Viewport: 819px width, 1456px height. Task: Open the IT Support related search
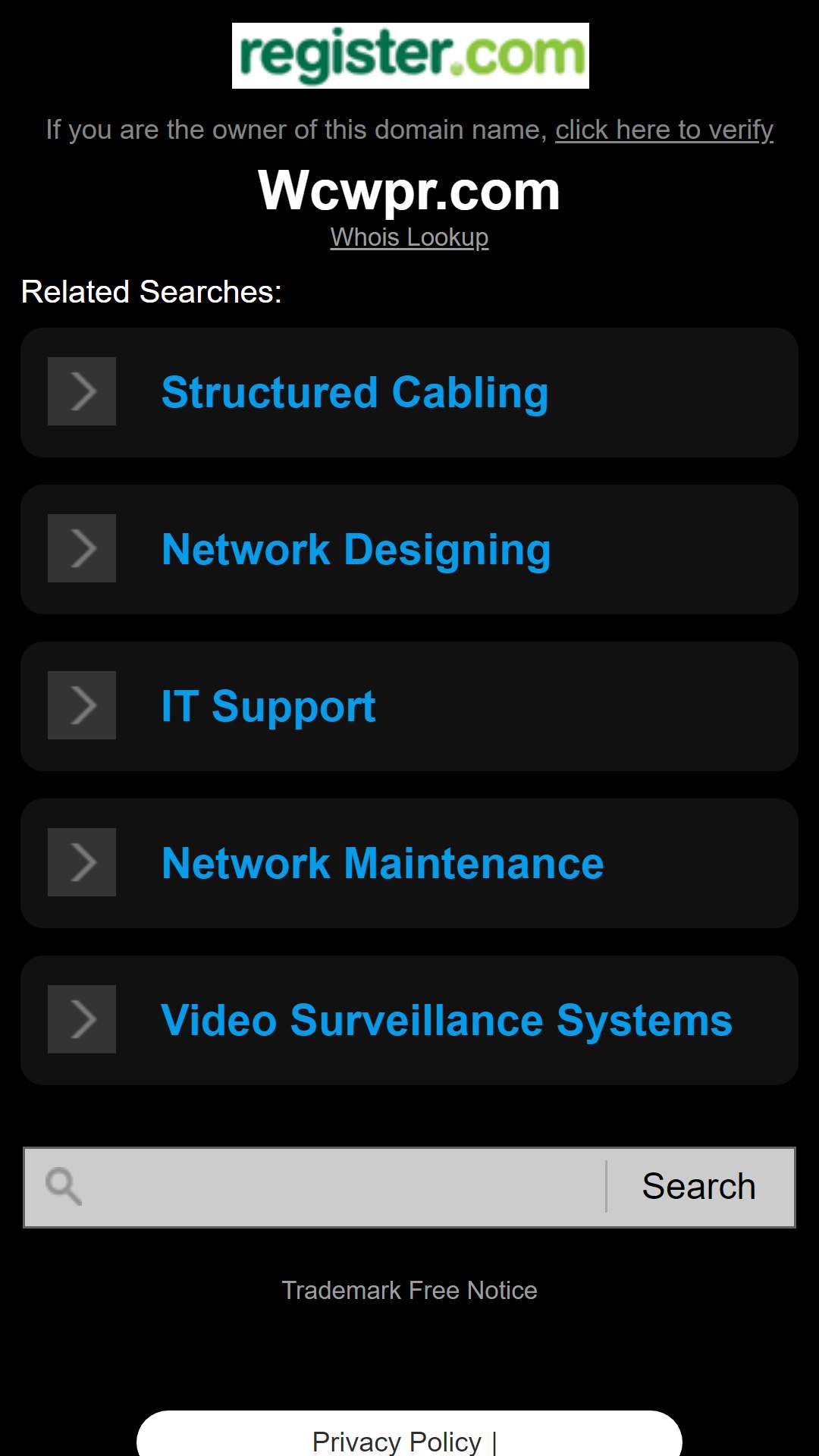409,706
